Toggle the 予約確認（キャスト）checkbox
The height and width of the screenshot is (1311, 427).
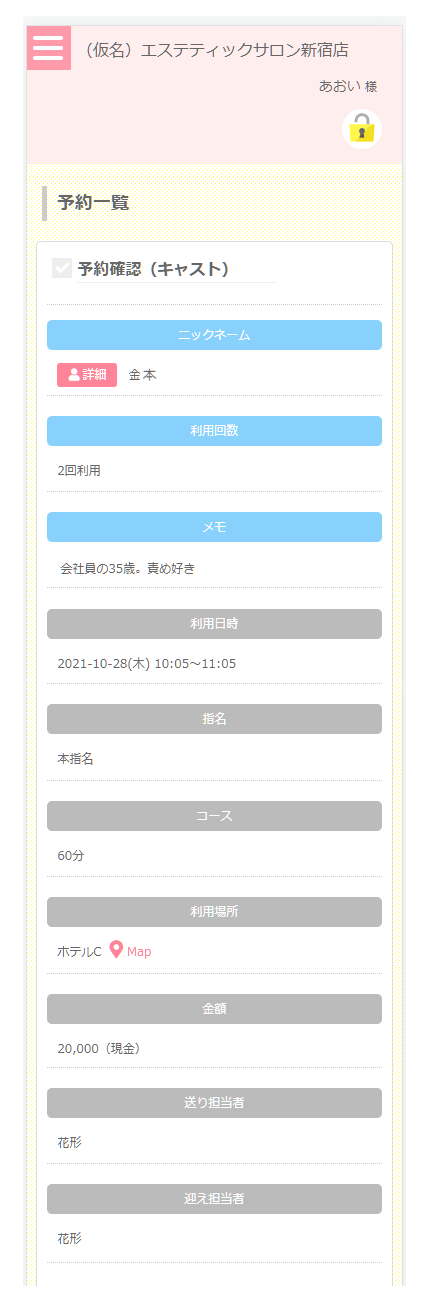point(62,268)
